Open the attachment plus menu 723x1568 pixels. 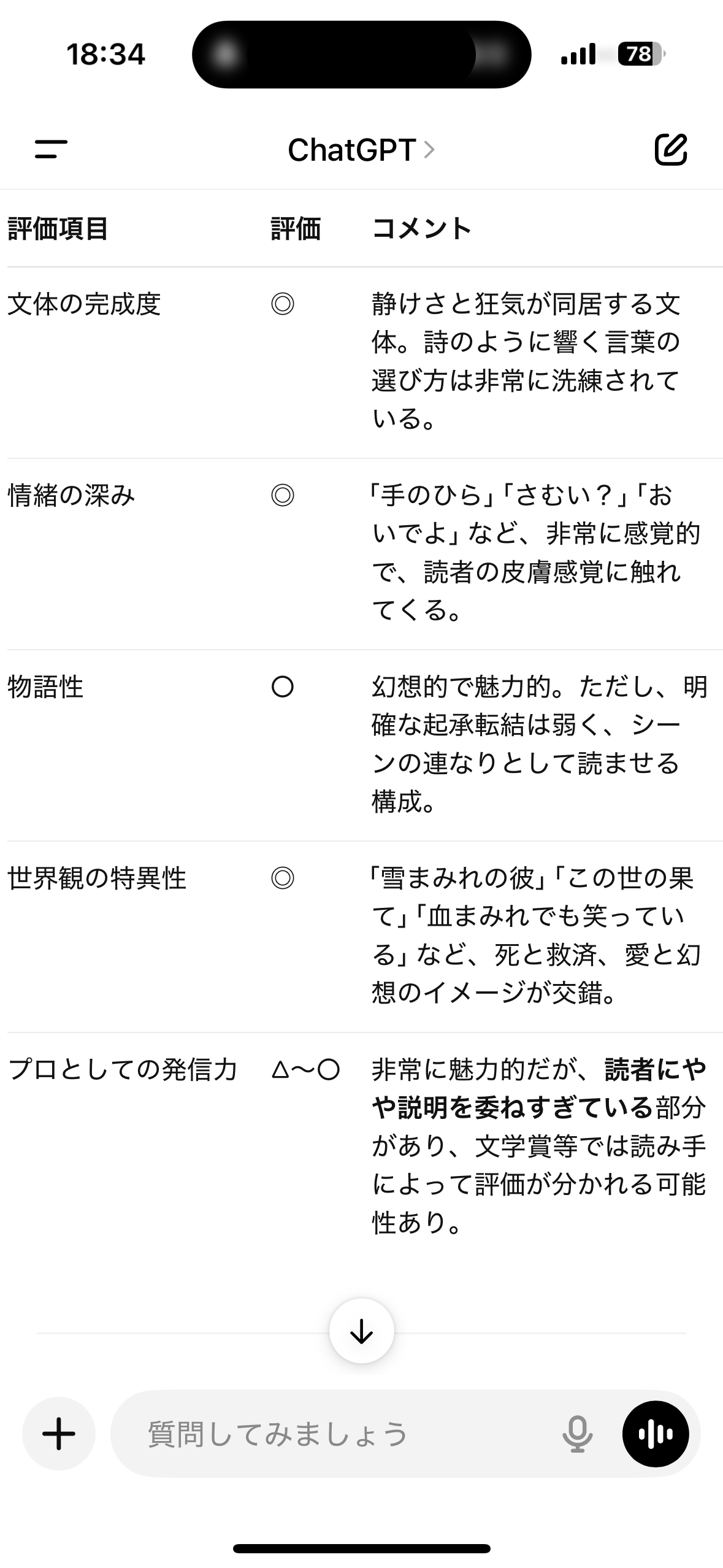59,1434
